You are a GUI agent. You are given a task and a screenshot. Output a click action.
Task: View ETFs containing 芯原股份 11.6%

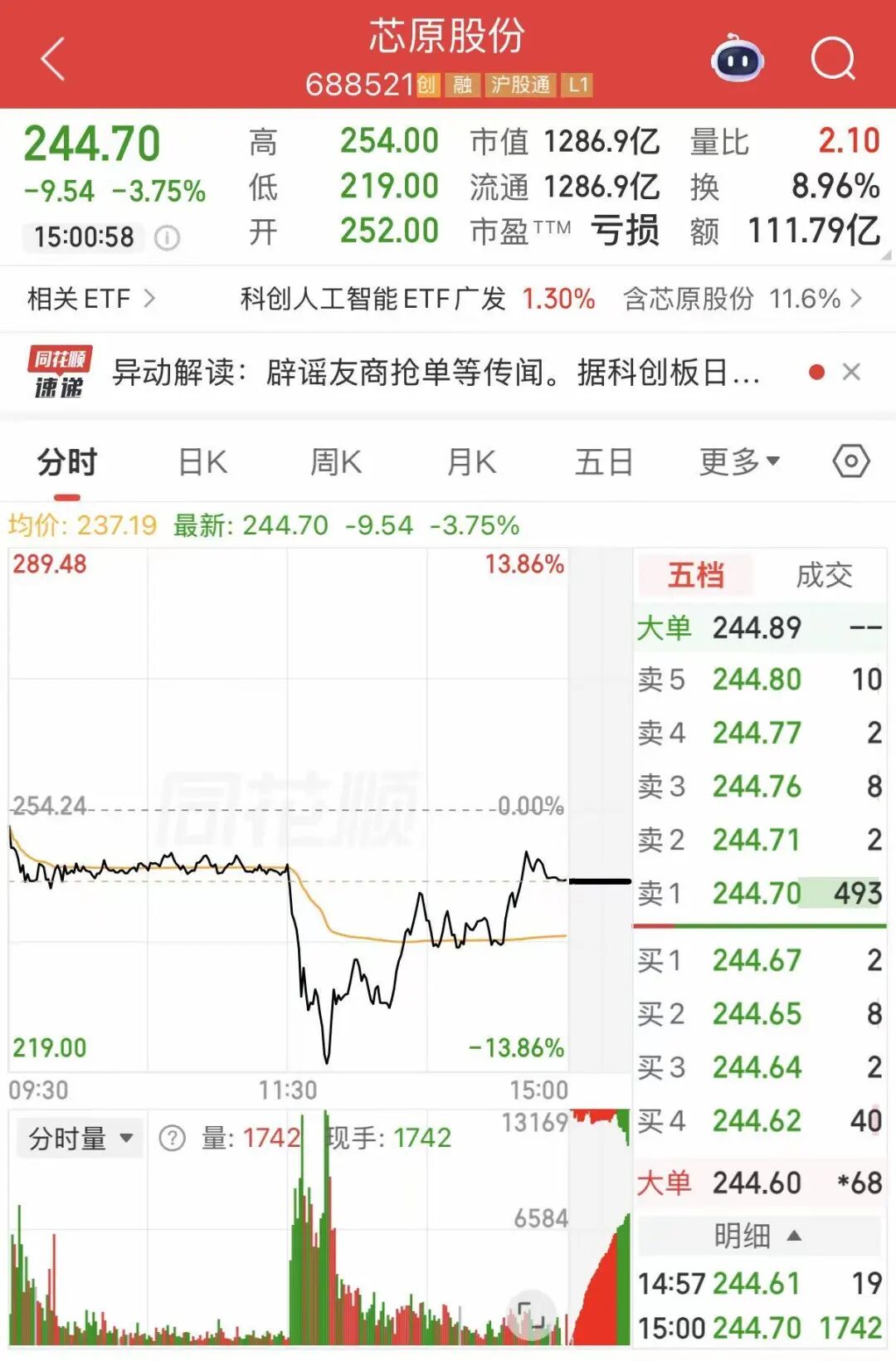pos(742,299)
